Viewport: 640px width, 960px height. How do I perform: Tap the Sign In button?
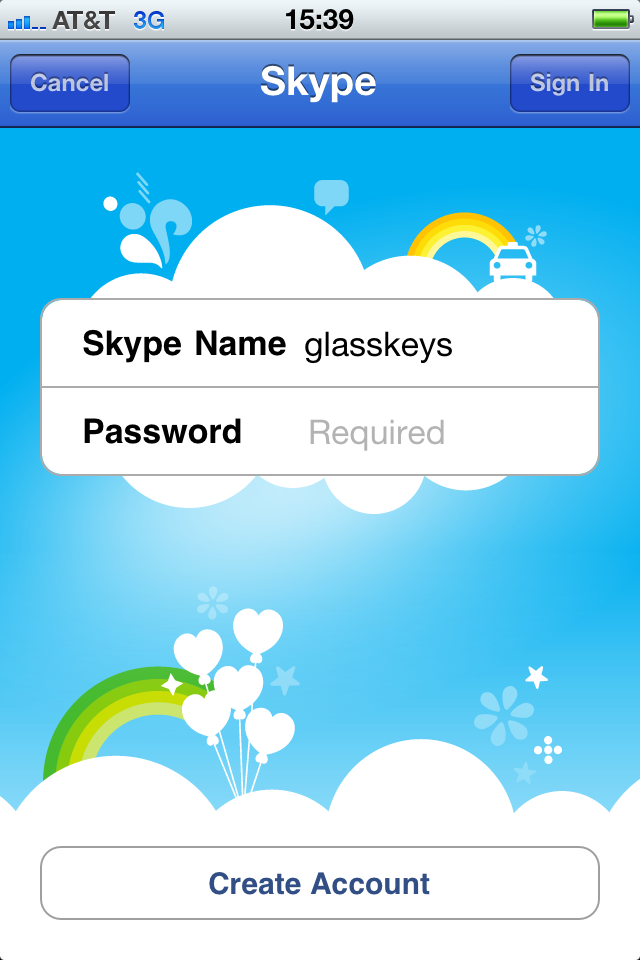click(x=569, y=83)
